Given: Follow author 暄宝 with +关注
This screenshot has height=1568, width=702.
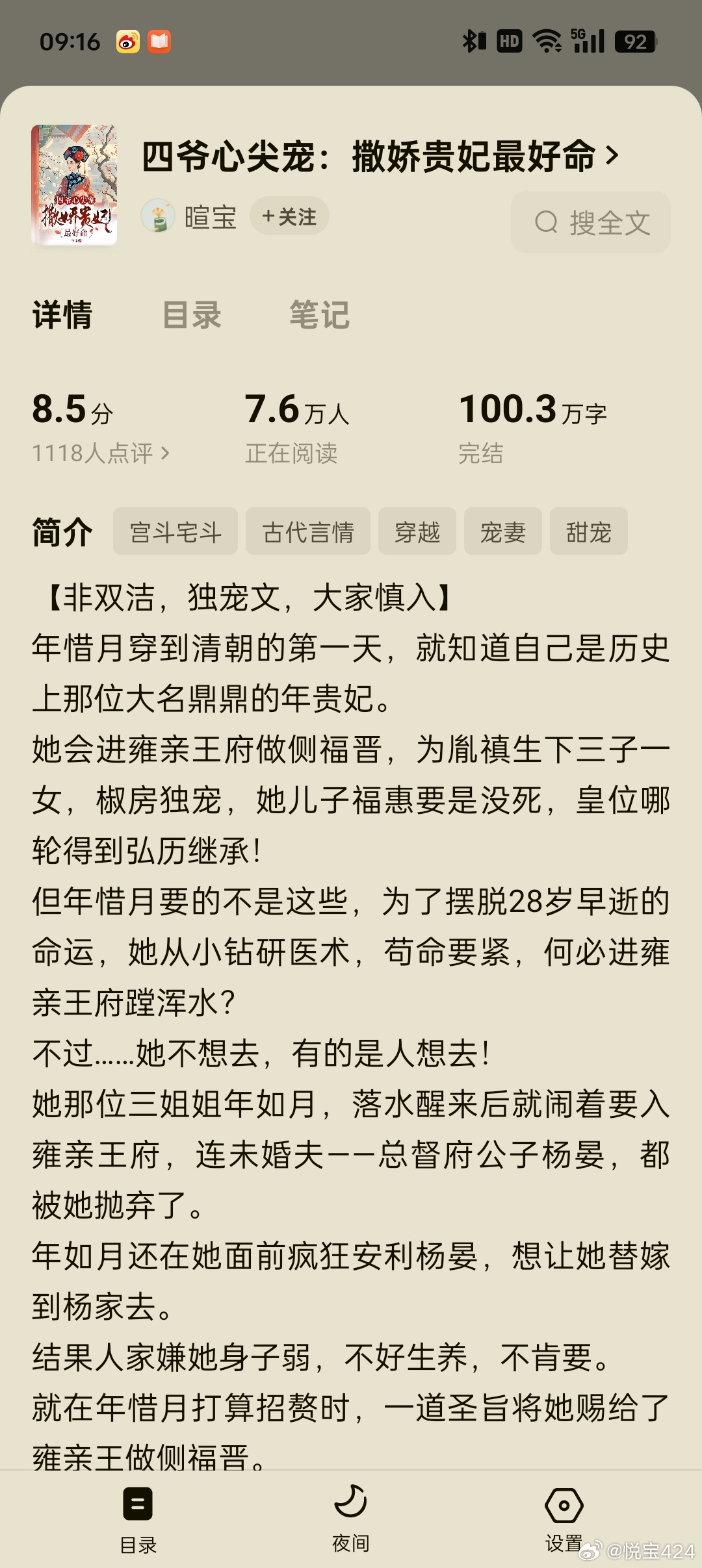Looking at the screenshot, I should (289, 216).
